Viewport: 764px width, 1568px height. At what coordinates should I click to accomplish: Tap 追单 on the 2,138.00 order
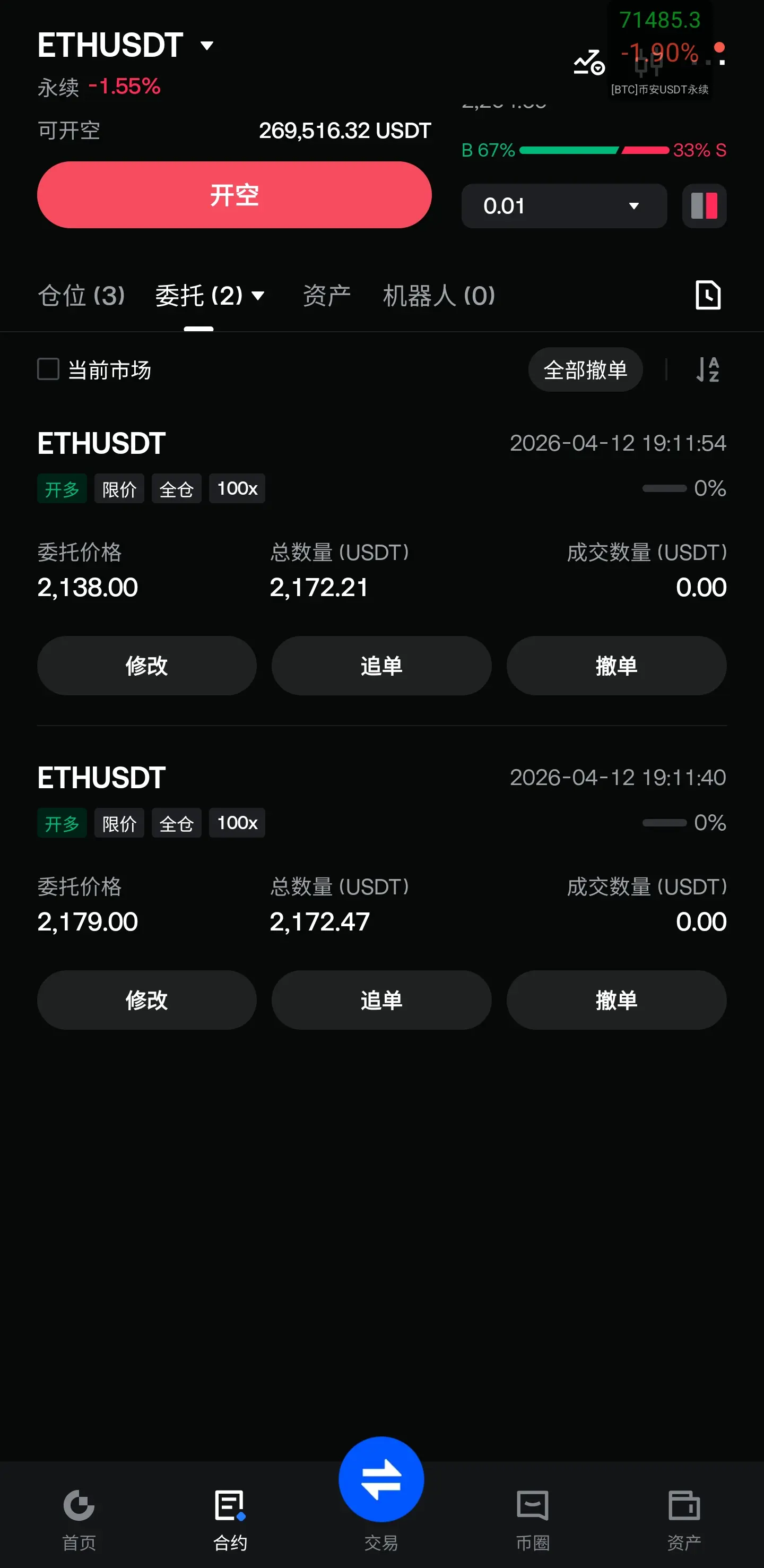click(381, 665)
